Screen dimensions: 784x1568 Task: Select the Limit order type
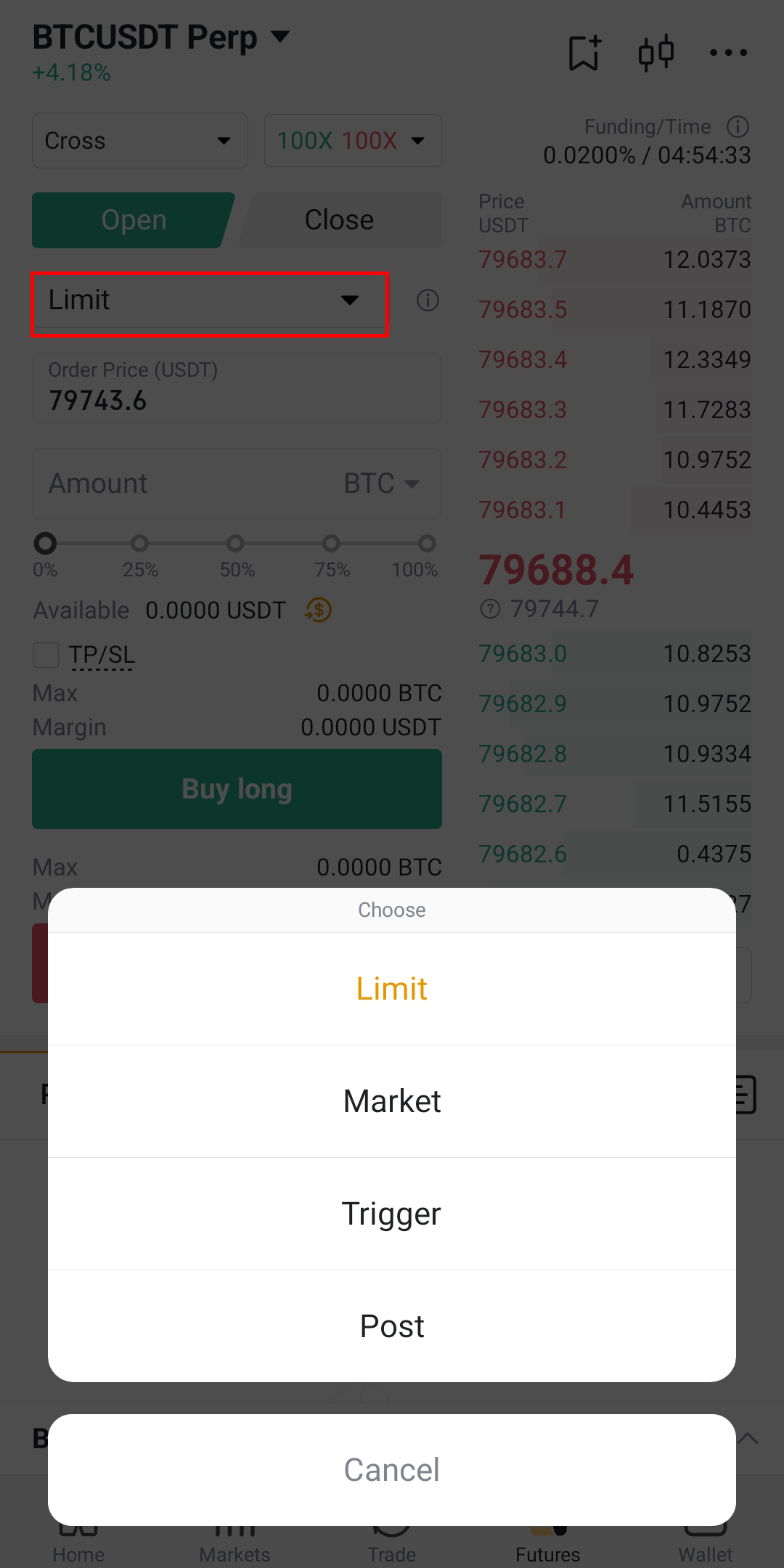(392, 989)
